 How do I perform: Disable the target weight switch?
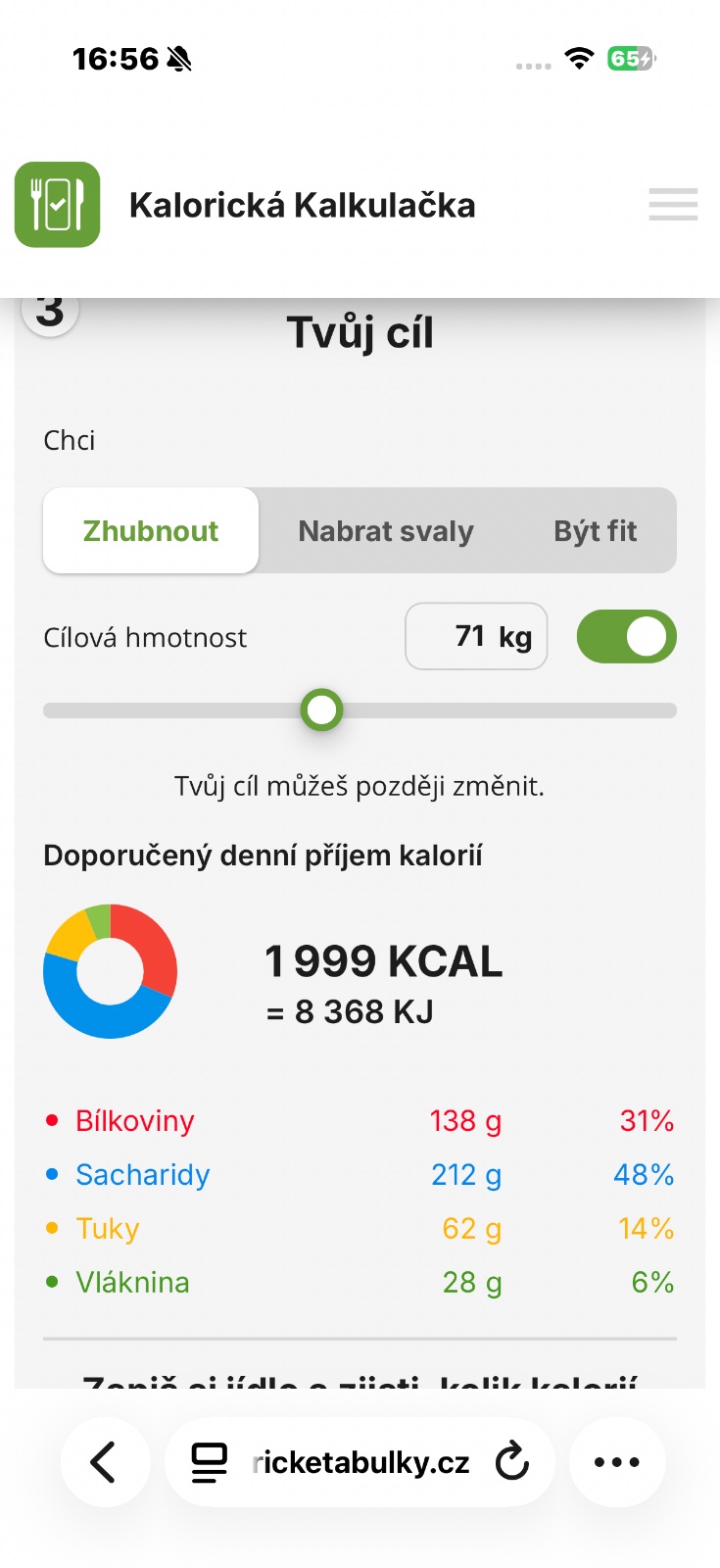point(626,637)
